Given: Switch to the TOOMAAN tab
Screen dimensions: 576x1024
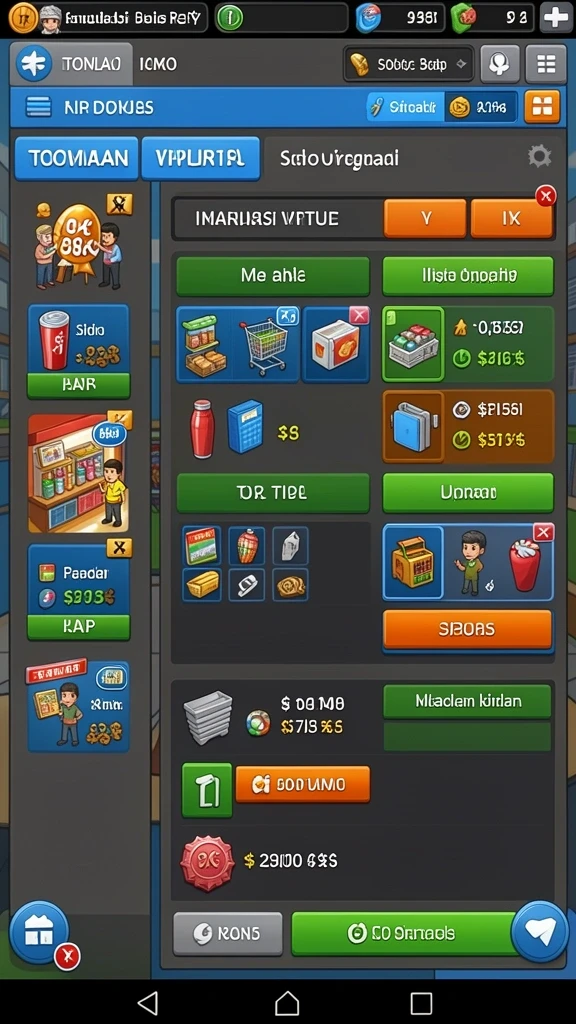Looking at the screenshot, I should 76,158.
